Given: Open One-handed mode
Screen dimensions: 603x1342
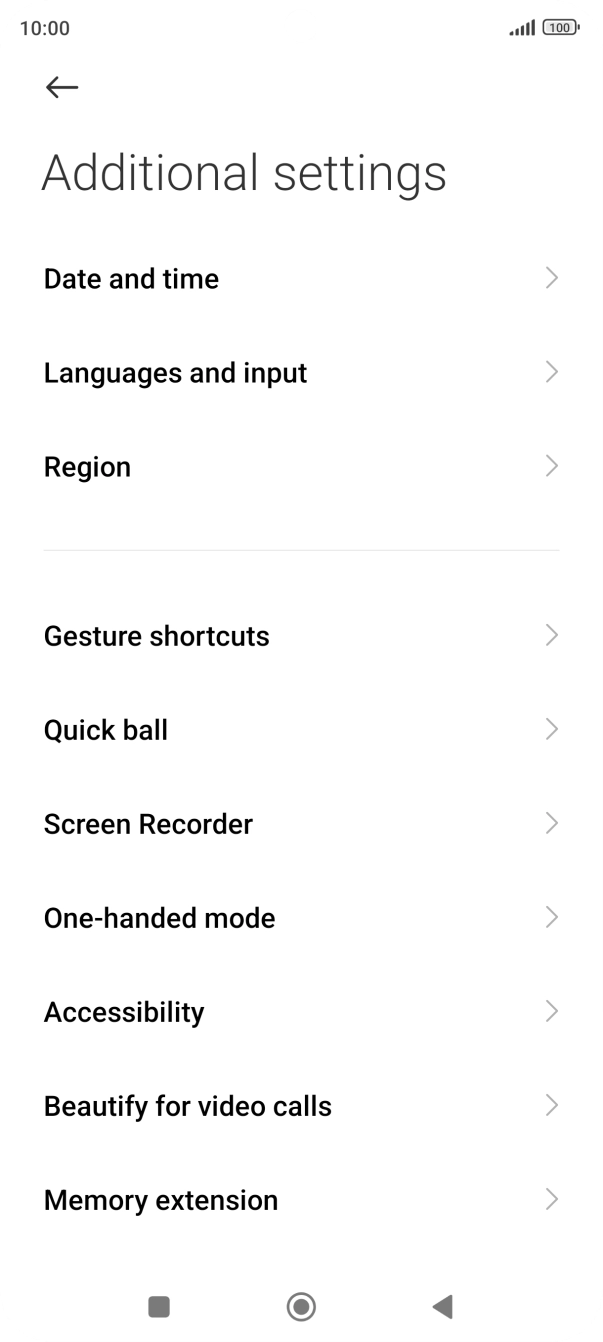Looking at the screenshot, I should click(x=300, y=918).
